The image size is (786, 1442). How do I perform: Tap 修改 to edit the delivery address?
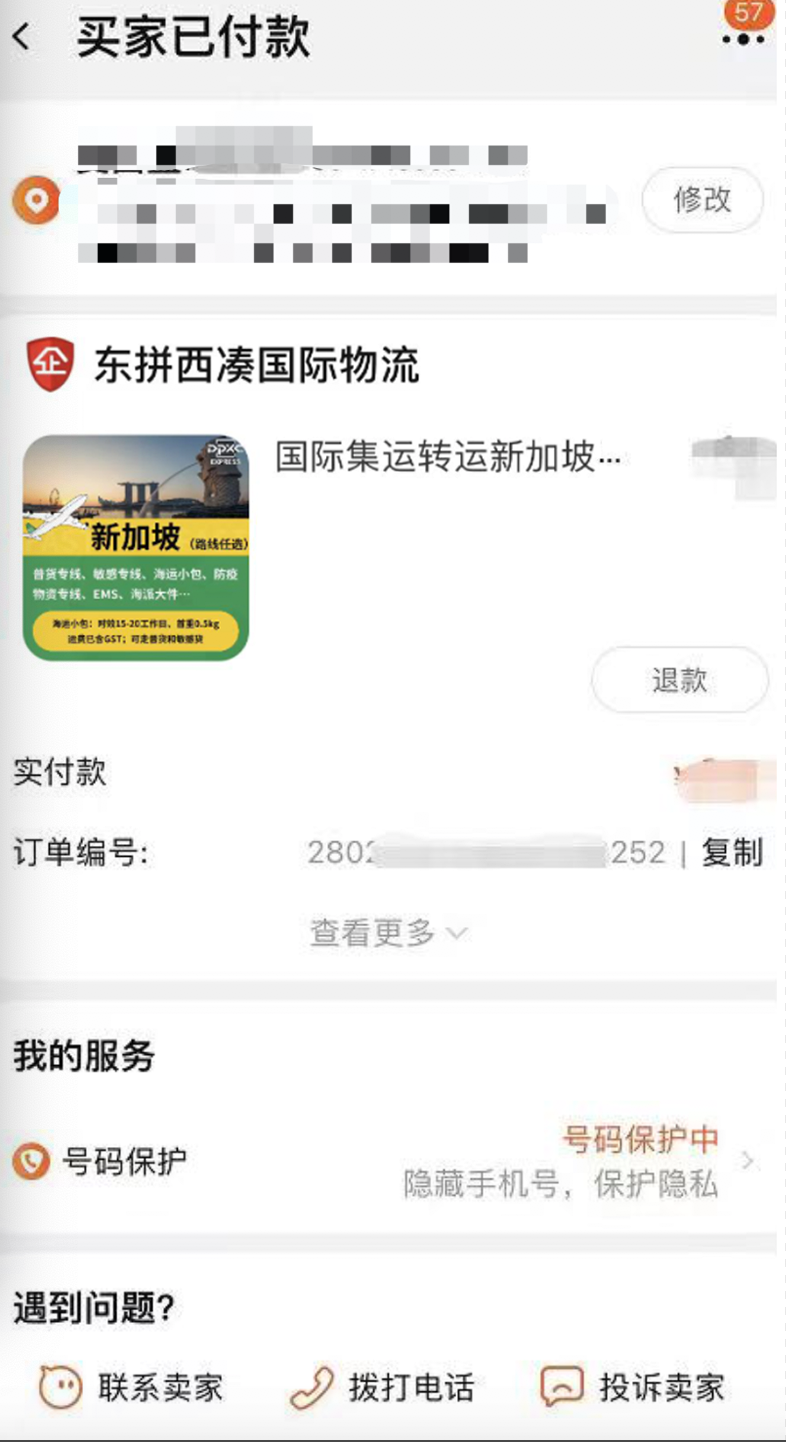(x=702, y=200)
